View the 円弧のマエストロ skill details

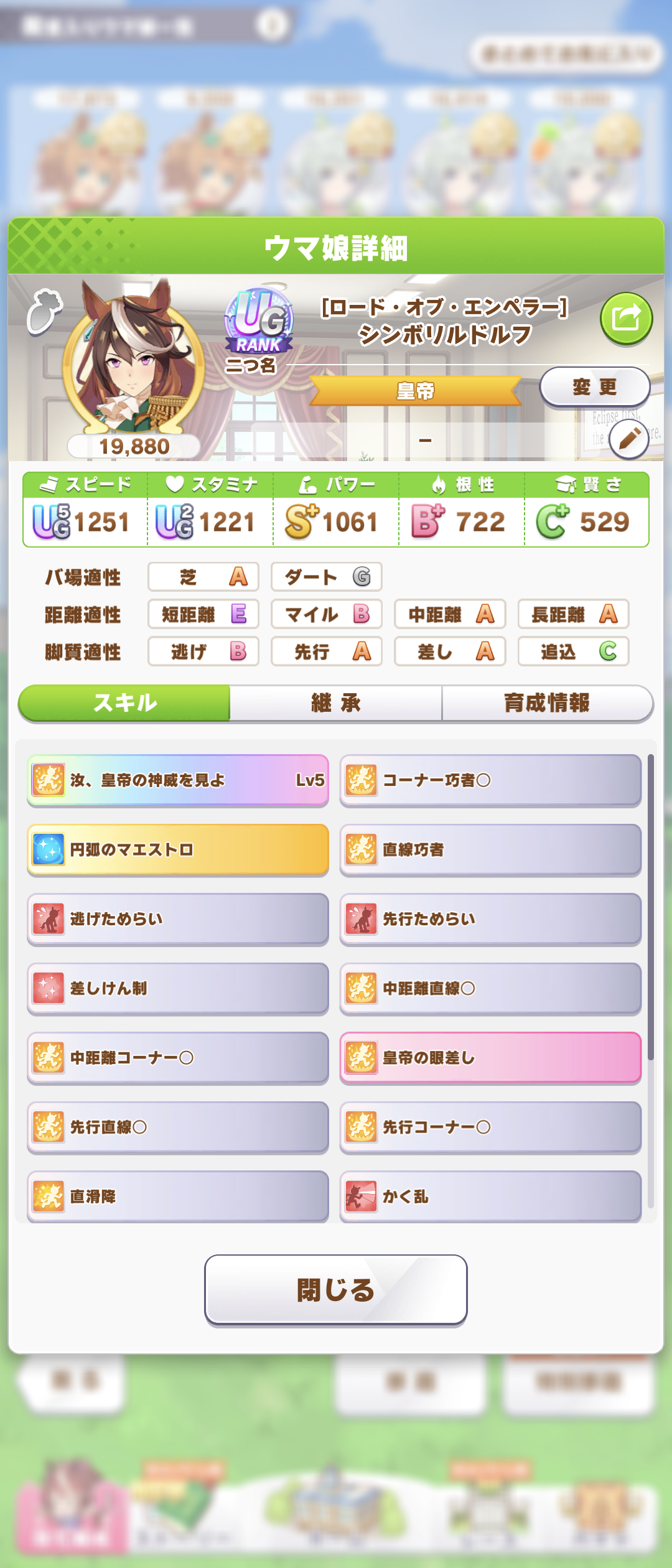178,849
